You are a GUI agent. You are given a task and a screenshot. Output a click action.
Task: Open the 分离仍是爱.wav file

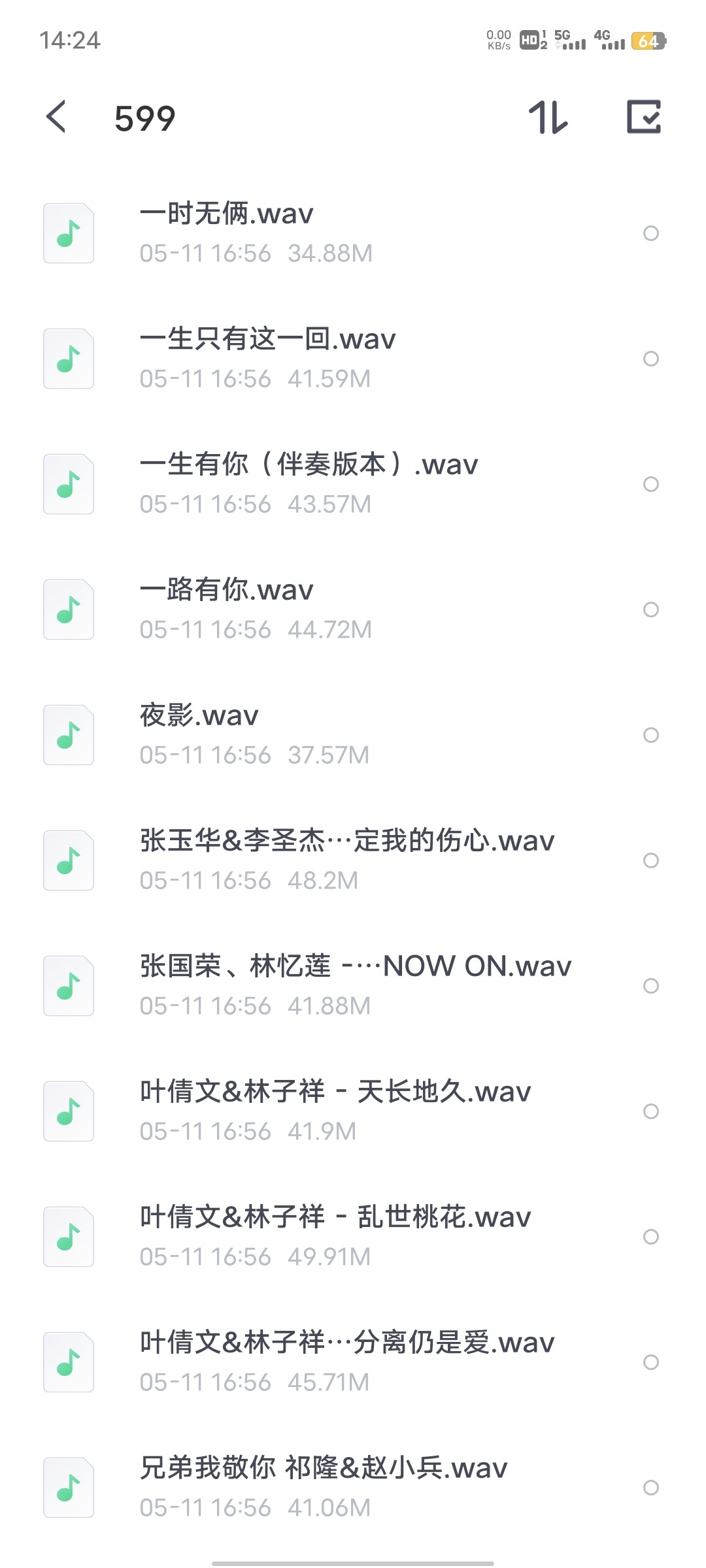[353, 1362]
